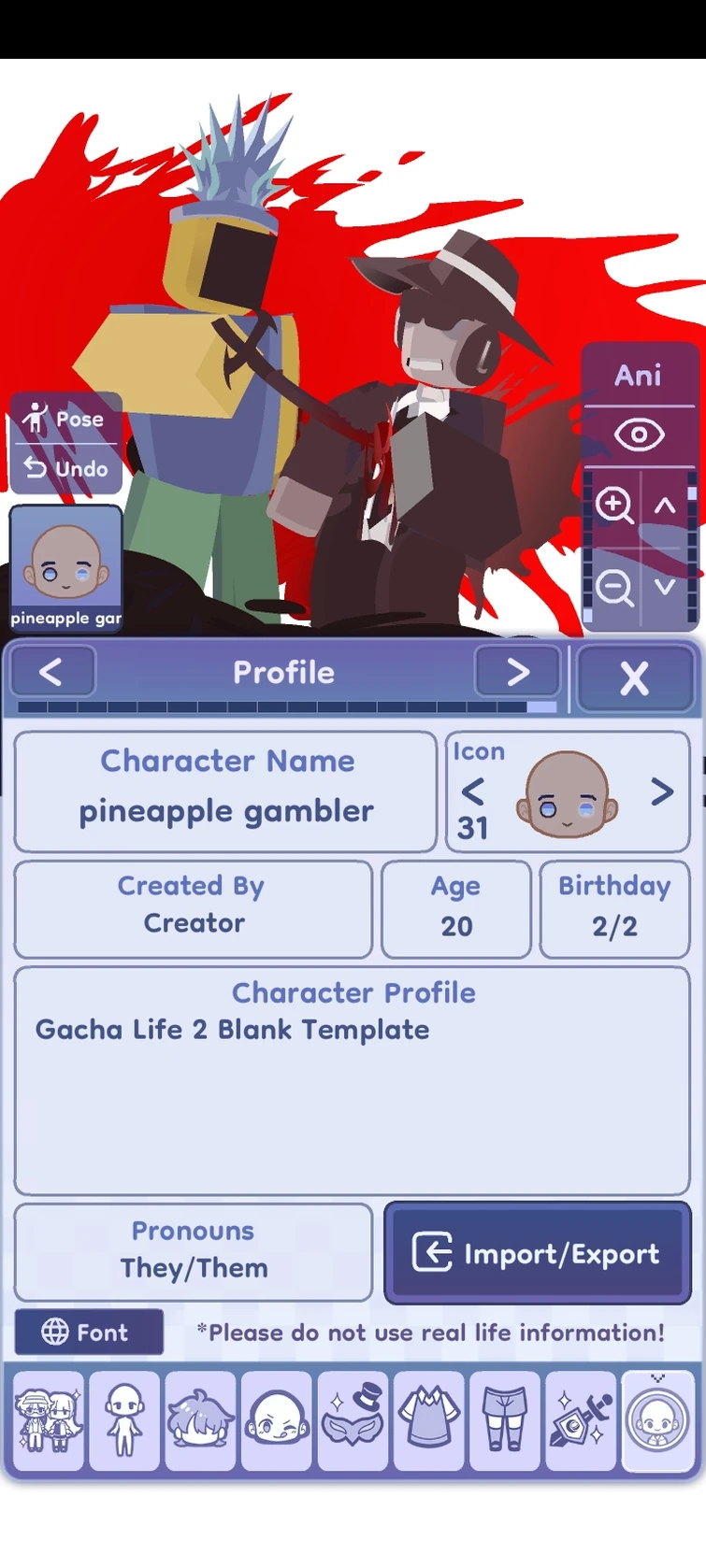This screenshot has height=1568, width=706.
Task: Open the sword Props category
Action: (x=580, y=1420)
